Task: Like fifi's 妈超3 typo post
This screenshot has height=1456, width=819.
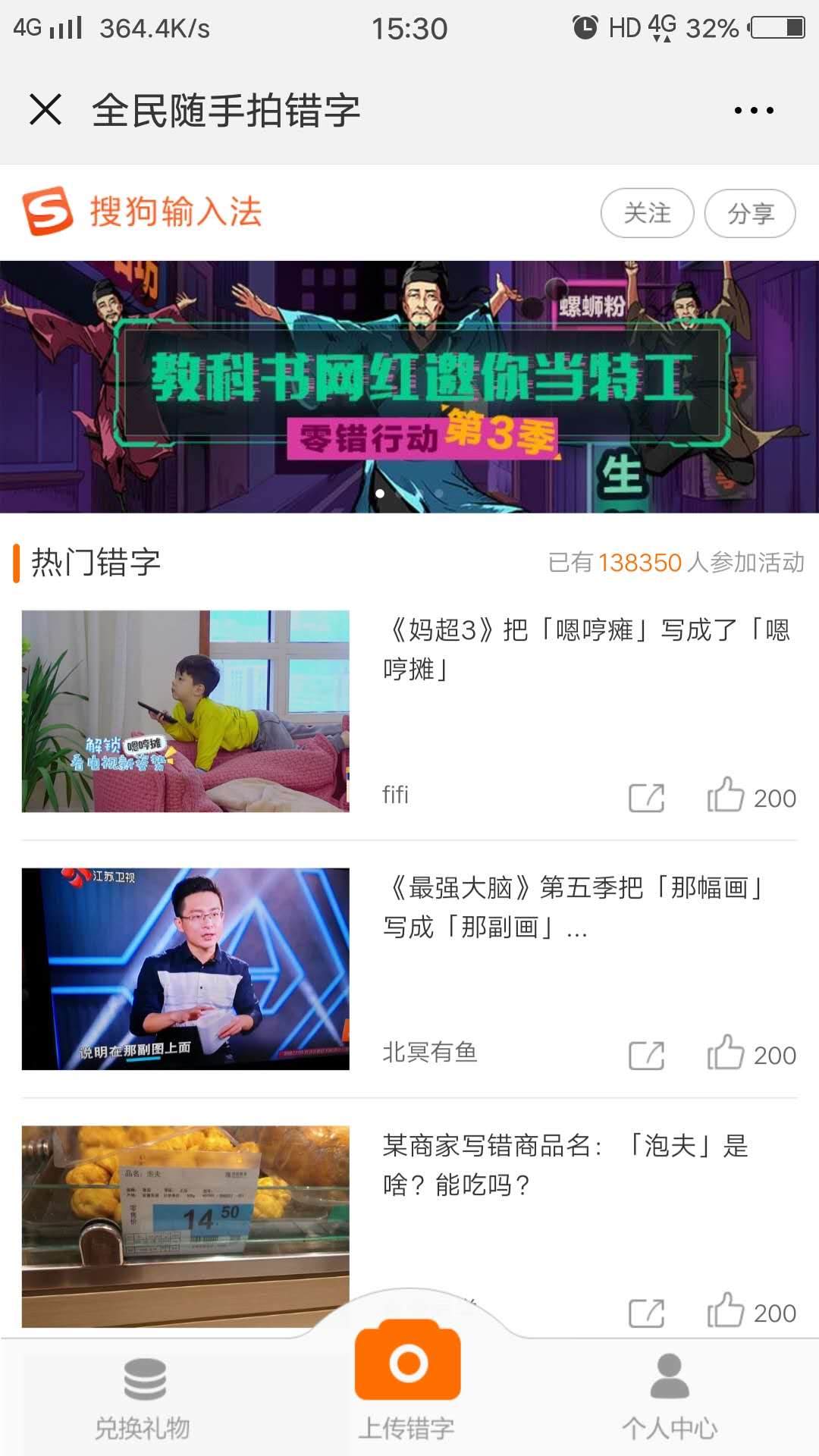Action: pyautogui.click(x=726, y=795)
